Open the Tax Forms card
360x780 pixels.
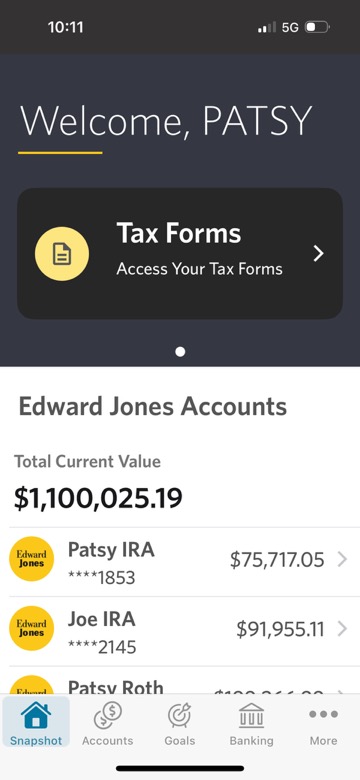pyautogui.click(x=180, y=253)
